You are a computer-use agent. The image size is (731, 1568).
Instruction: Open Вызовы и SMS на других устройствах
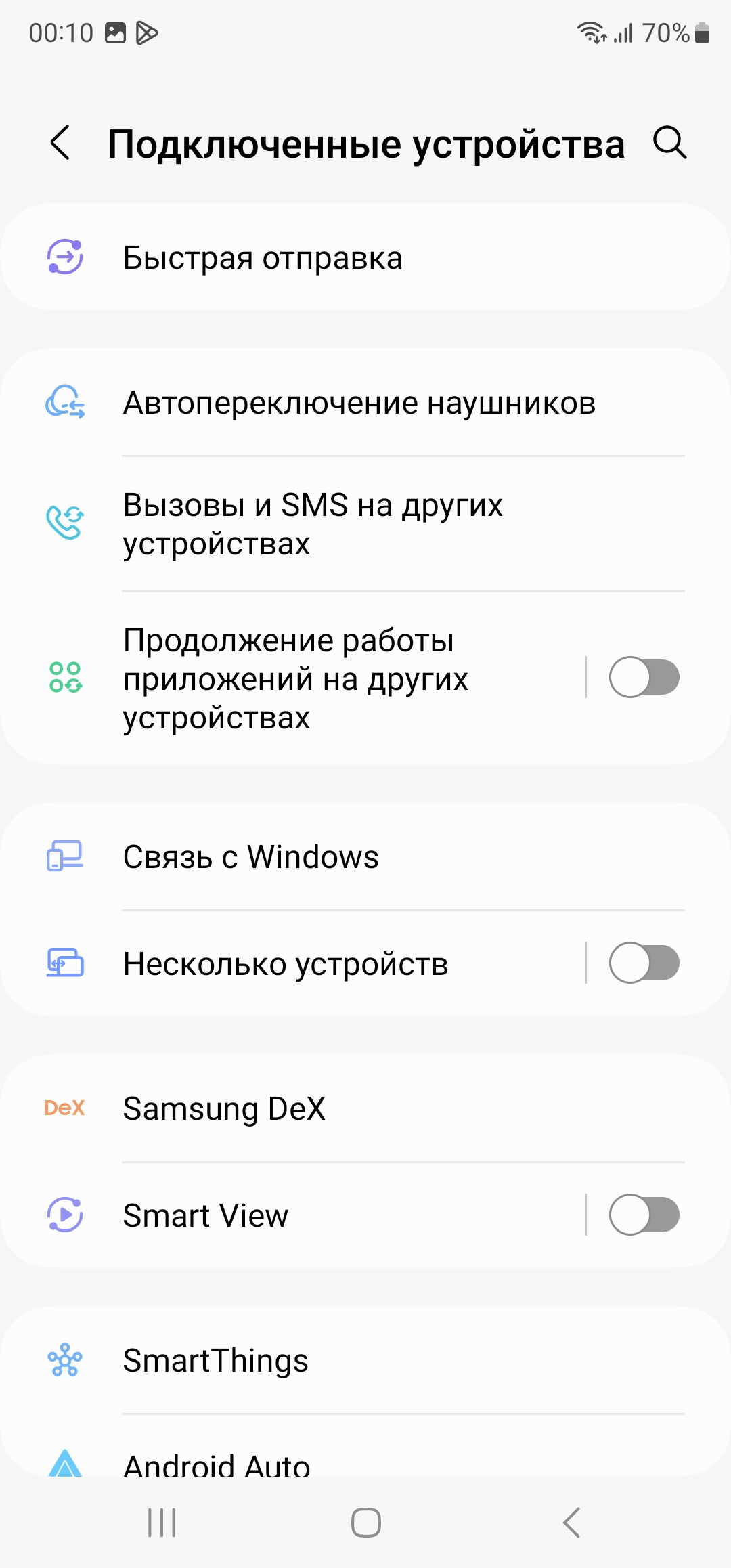coord(365,524)
